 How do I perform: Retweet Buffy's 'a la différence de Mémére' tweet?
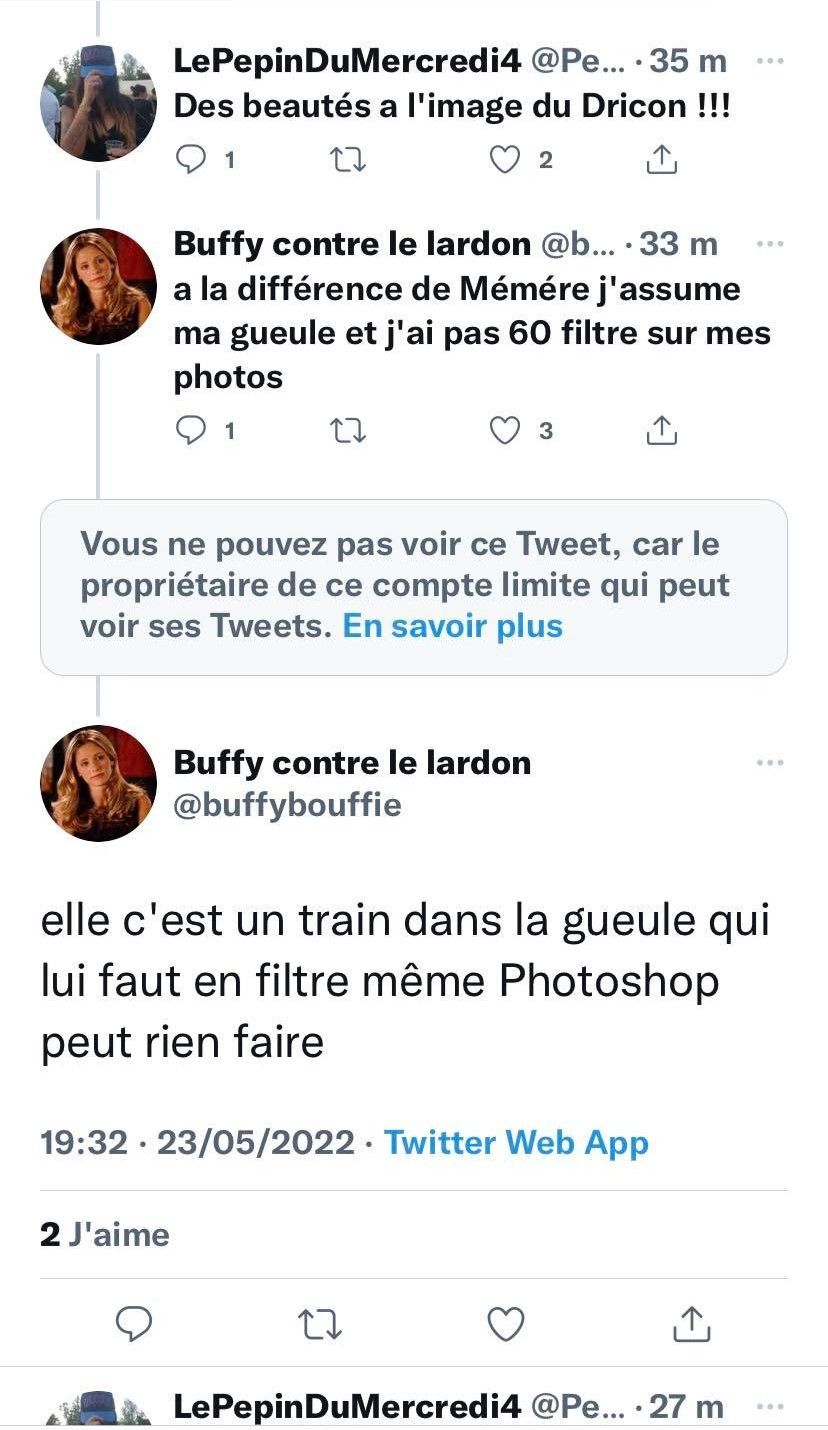[348, 431]
